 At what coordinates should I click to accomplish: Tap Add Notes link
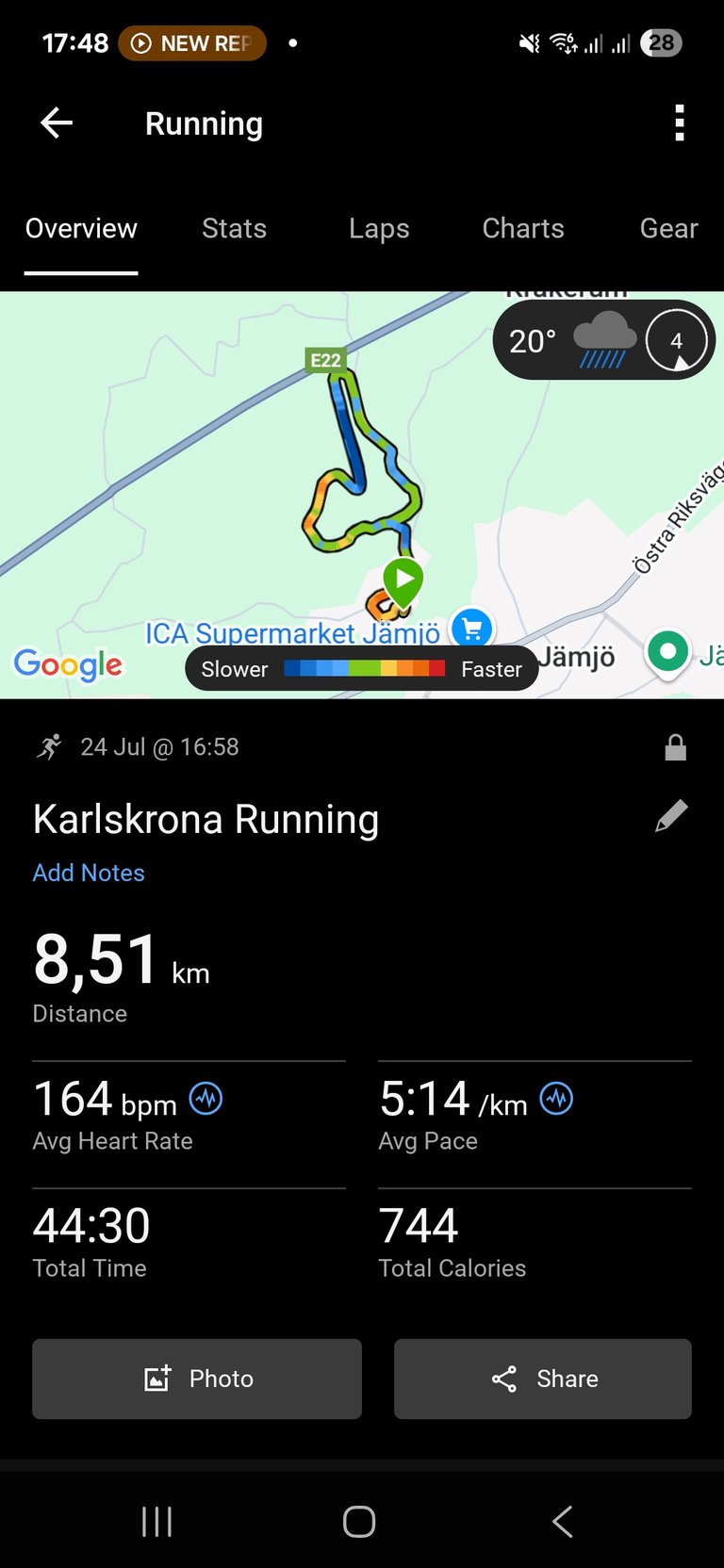(x=89, y=873)
